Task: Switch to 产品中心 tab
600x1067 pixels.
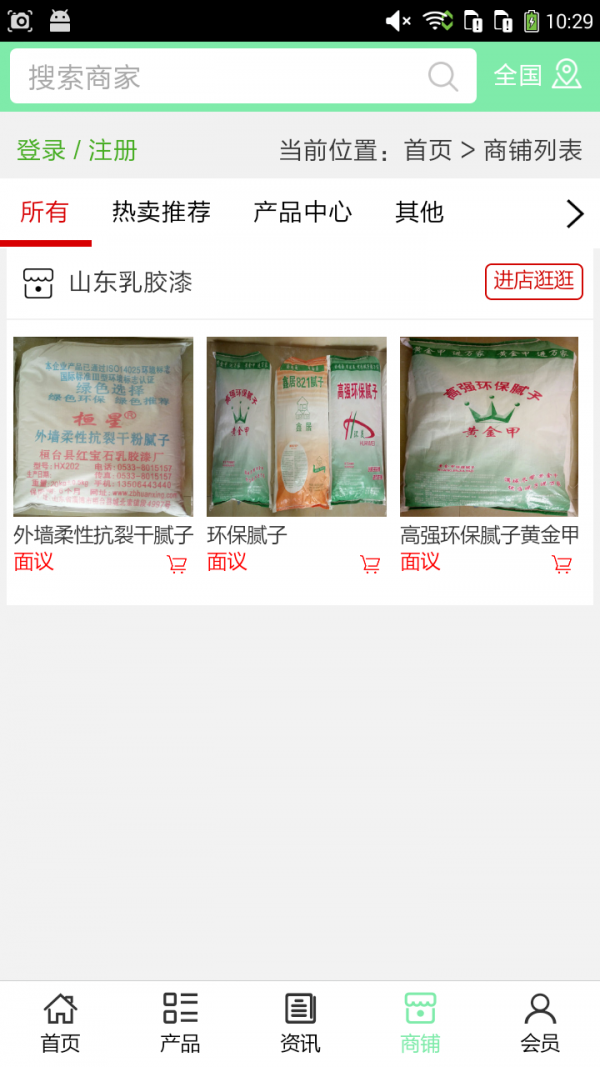Action: tap(302, 212)
